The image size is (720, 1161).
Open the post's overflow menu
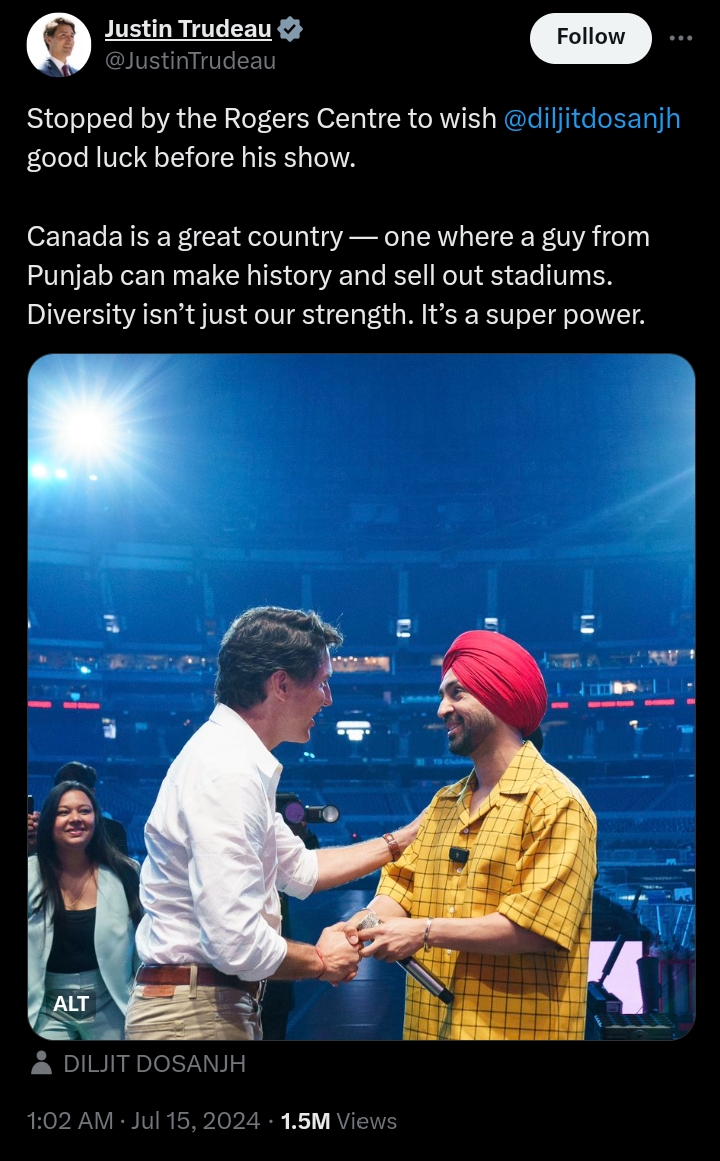coord(681,38)
